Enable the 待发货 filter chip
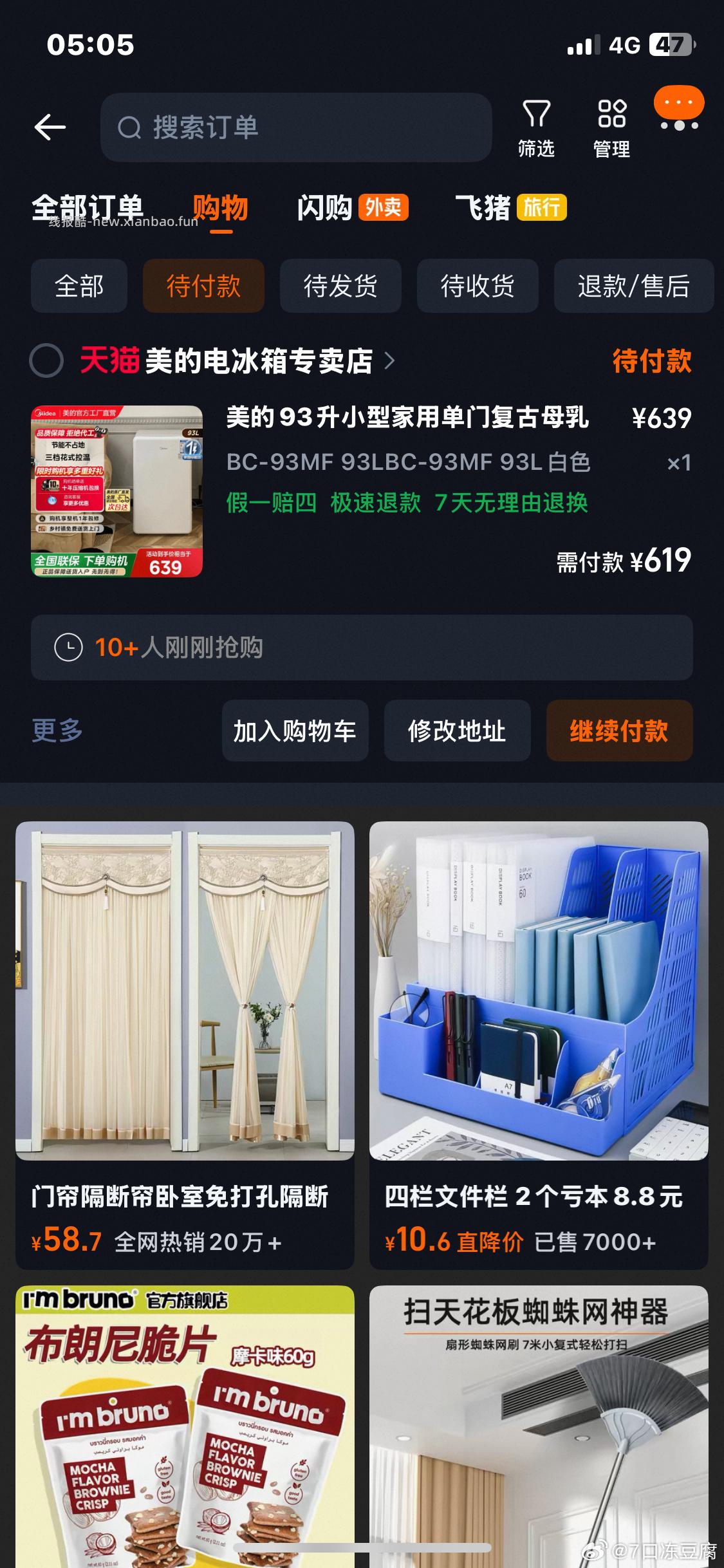 pyautogui.click(x=340, y=286)
